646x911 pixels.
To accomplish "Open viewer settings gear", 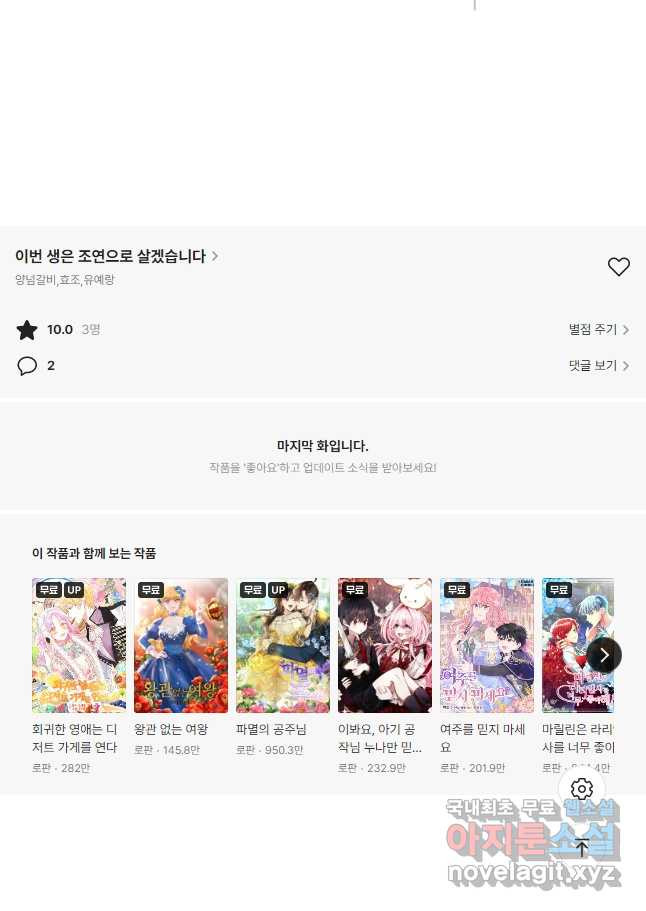I will pos(582,789).
